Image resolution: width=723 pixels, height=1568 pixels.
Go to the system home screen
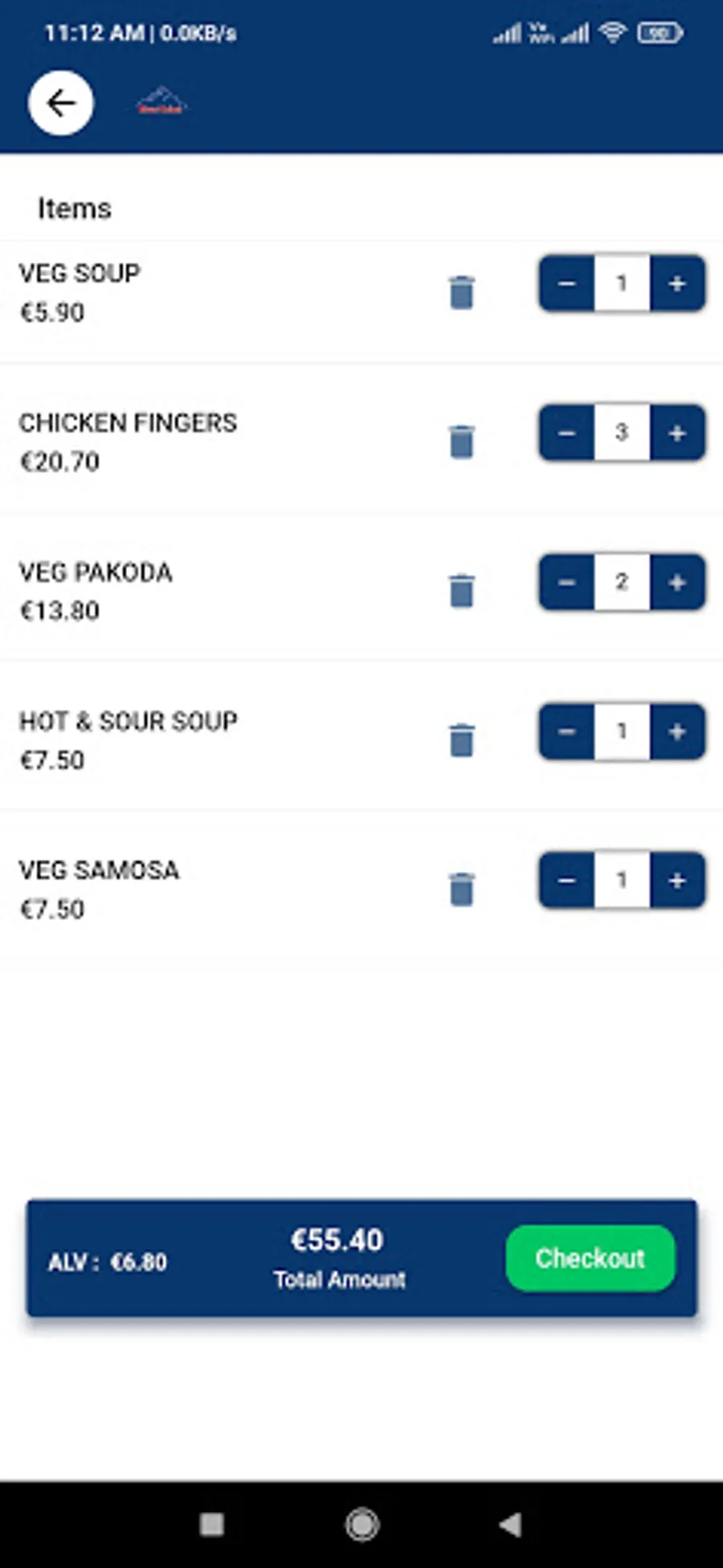click(x=361, y=1524)
